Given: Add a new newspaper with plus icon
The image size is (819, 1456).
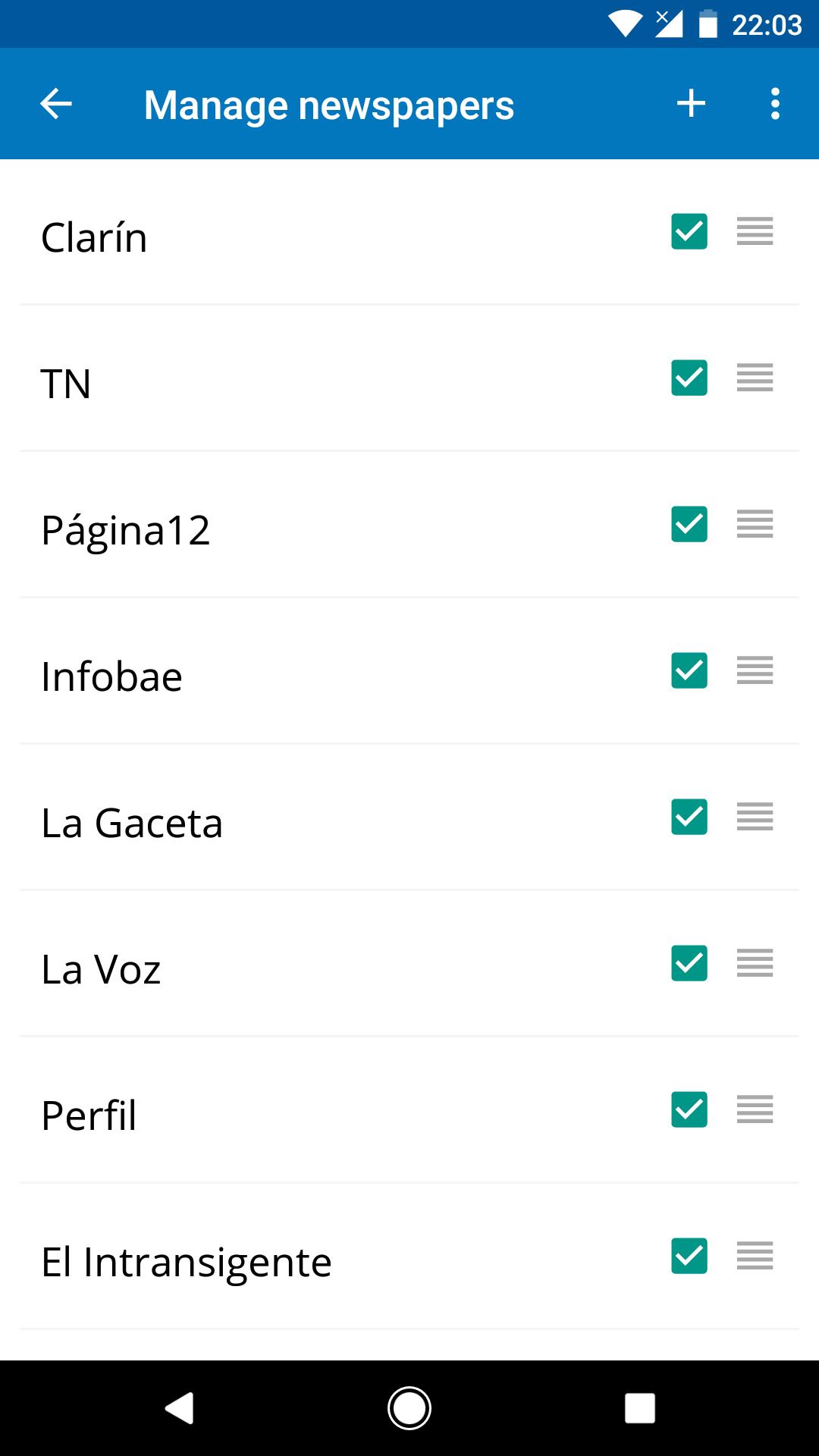Looking at the screenshot, I should coord(691,103).
